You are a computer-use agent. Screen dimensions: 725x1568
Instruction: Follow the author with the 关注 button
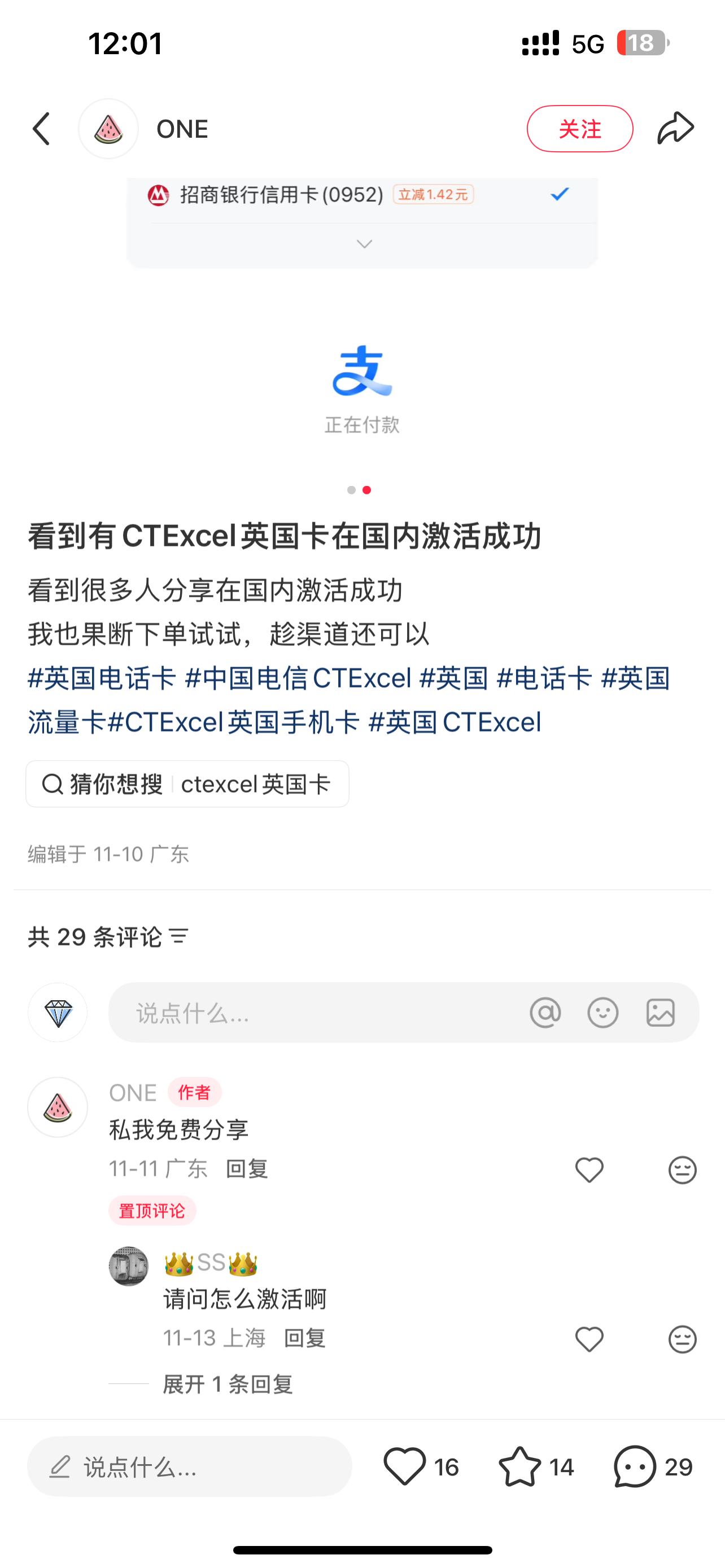[x=579, y=129]
